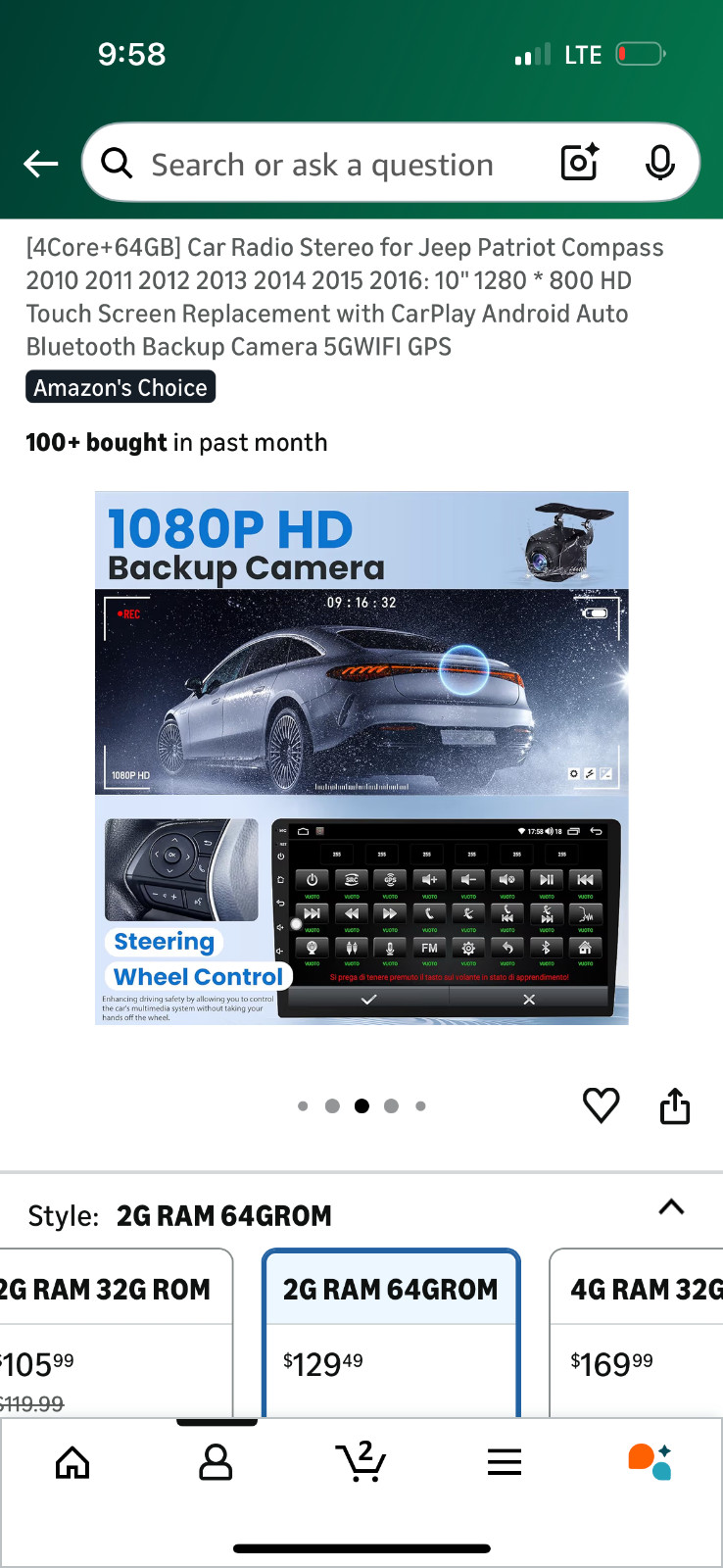Open the backup camera product image

(x=361, y=758)
